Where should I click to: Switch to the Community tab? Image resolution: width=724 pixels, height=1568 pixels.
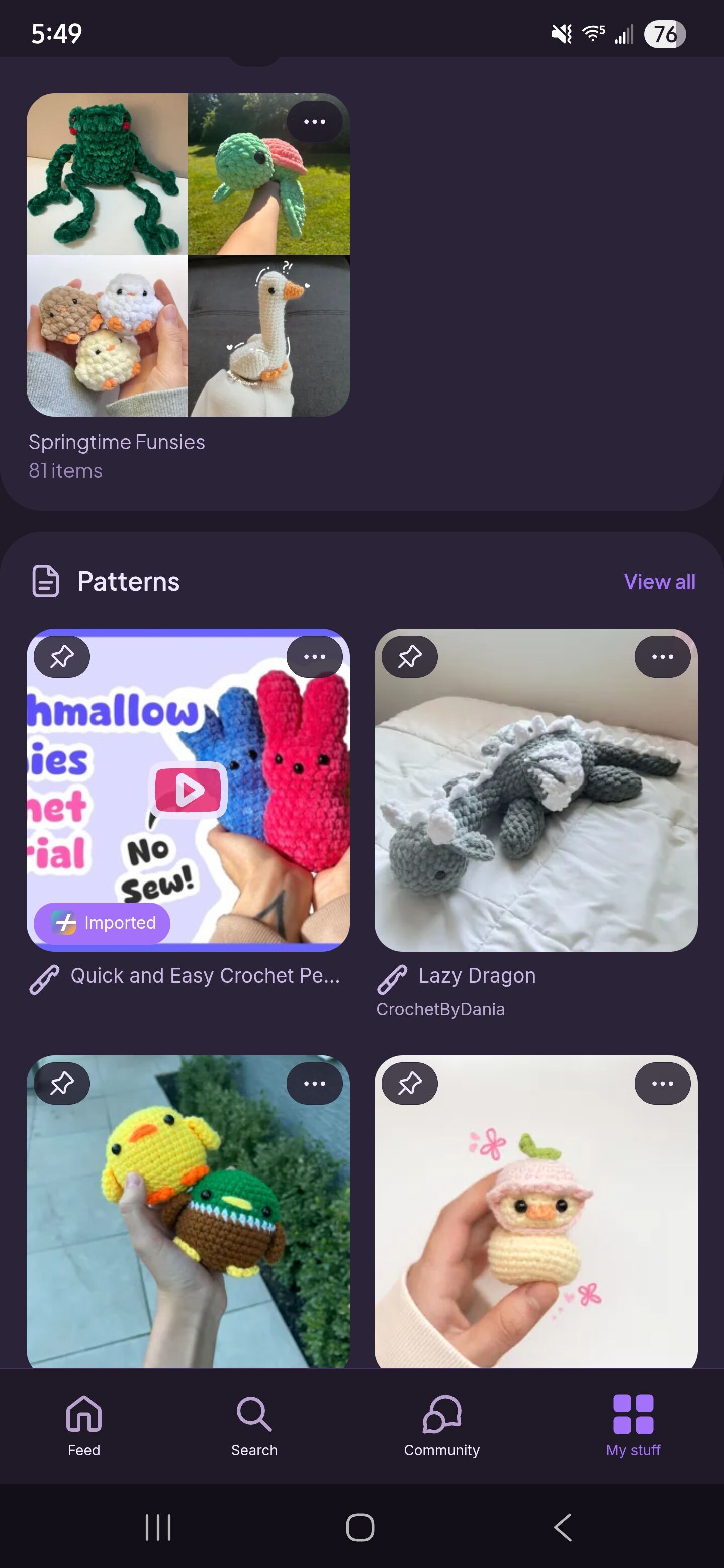click(441, 1424)
